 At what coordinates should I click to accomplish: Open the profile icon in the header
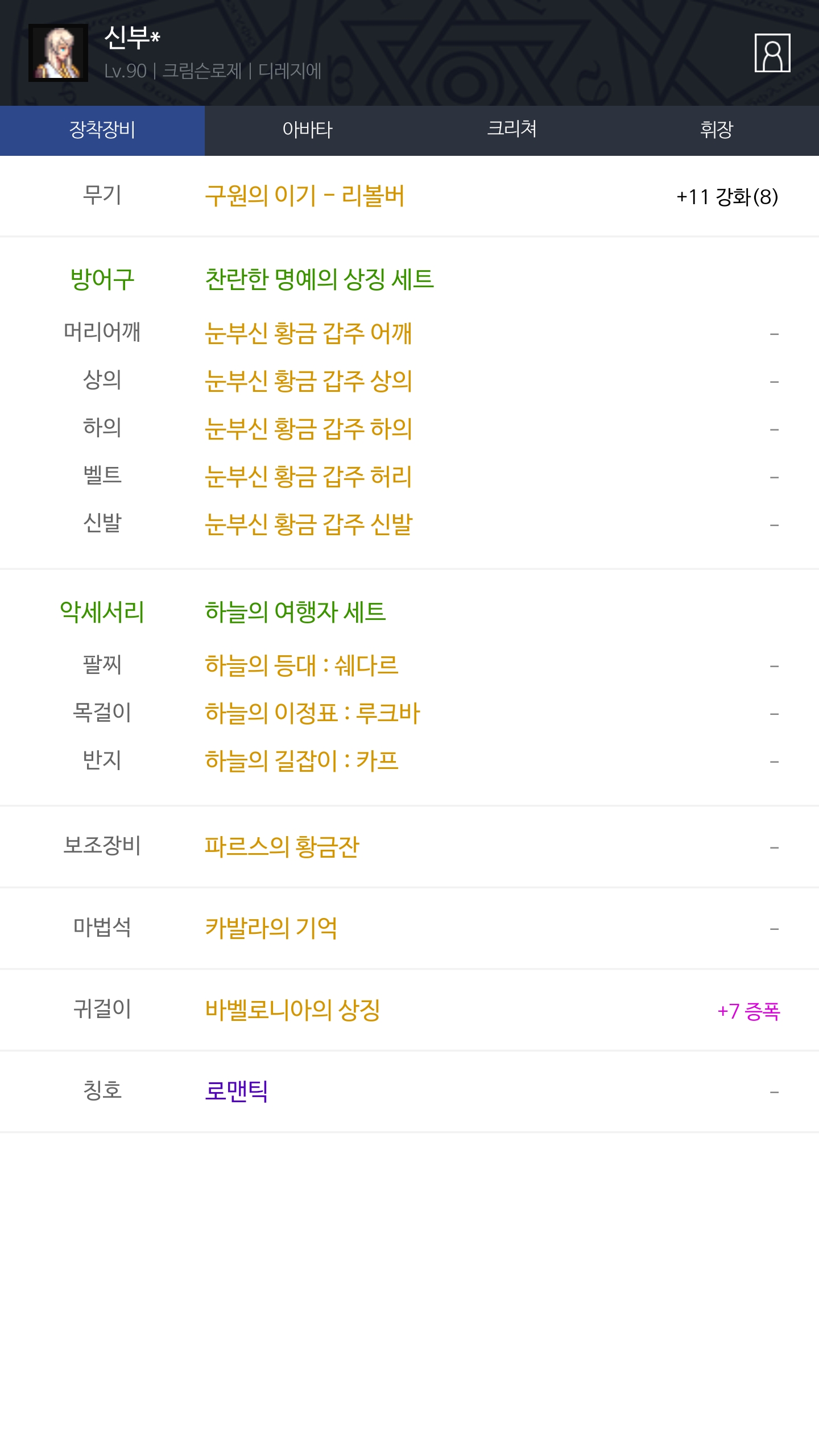772,53
